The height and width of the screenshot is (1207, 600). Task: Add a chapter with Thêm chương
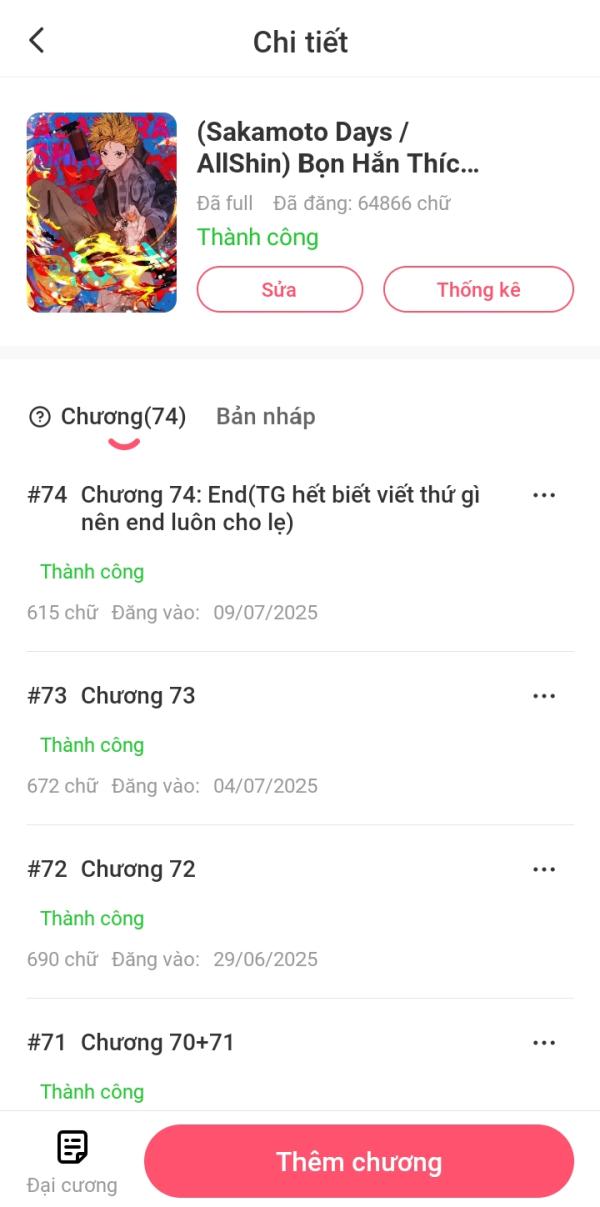[359, 1161]
